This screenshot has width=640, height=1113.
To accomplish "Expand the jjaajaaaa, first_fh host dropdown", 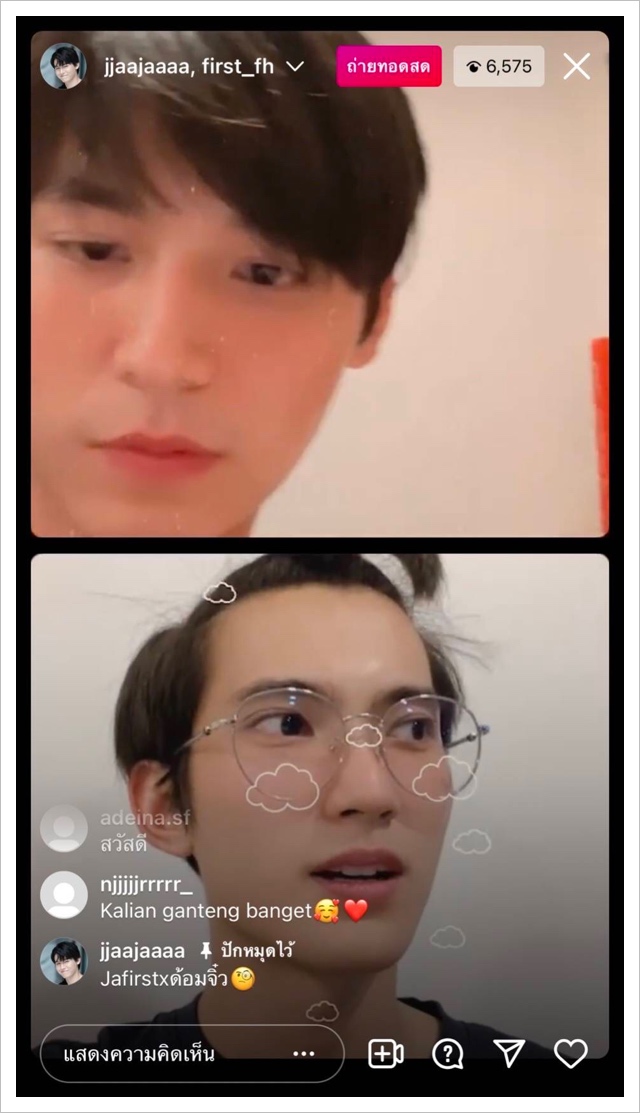I will click(x=294, y=67).
